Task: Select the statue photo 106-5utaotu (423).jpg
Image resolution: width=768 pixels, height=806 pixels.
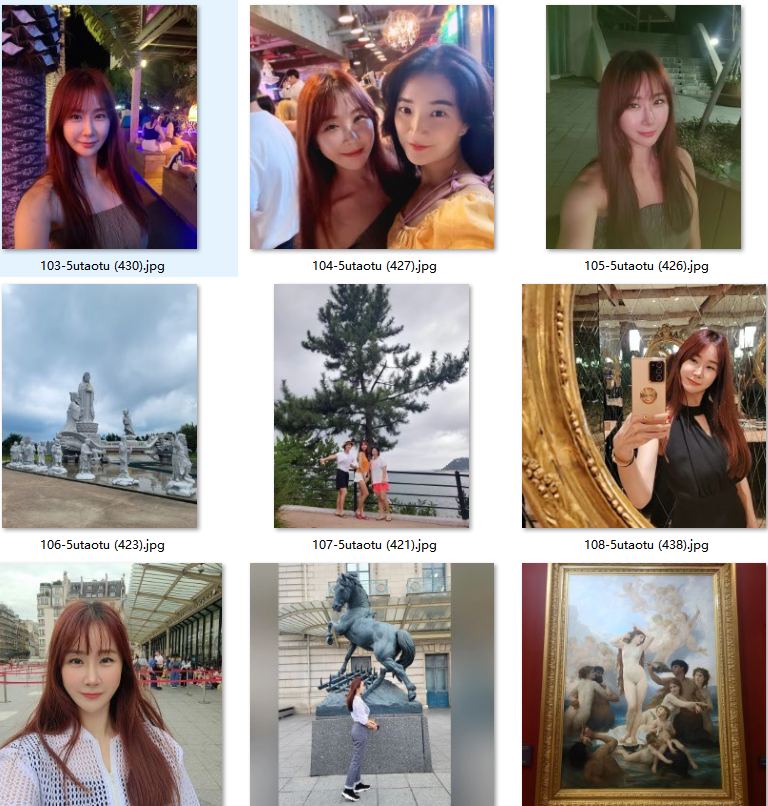Action: pos(99,406)
